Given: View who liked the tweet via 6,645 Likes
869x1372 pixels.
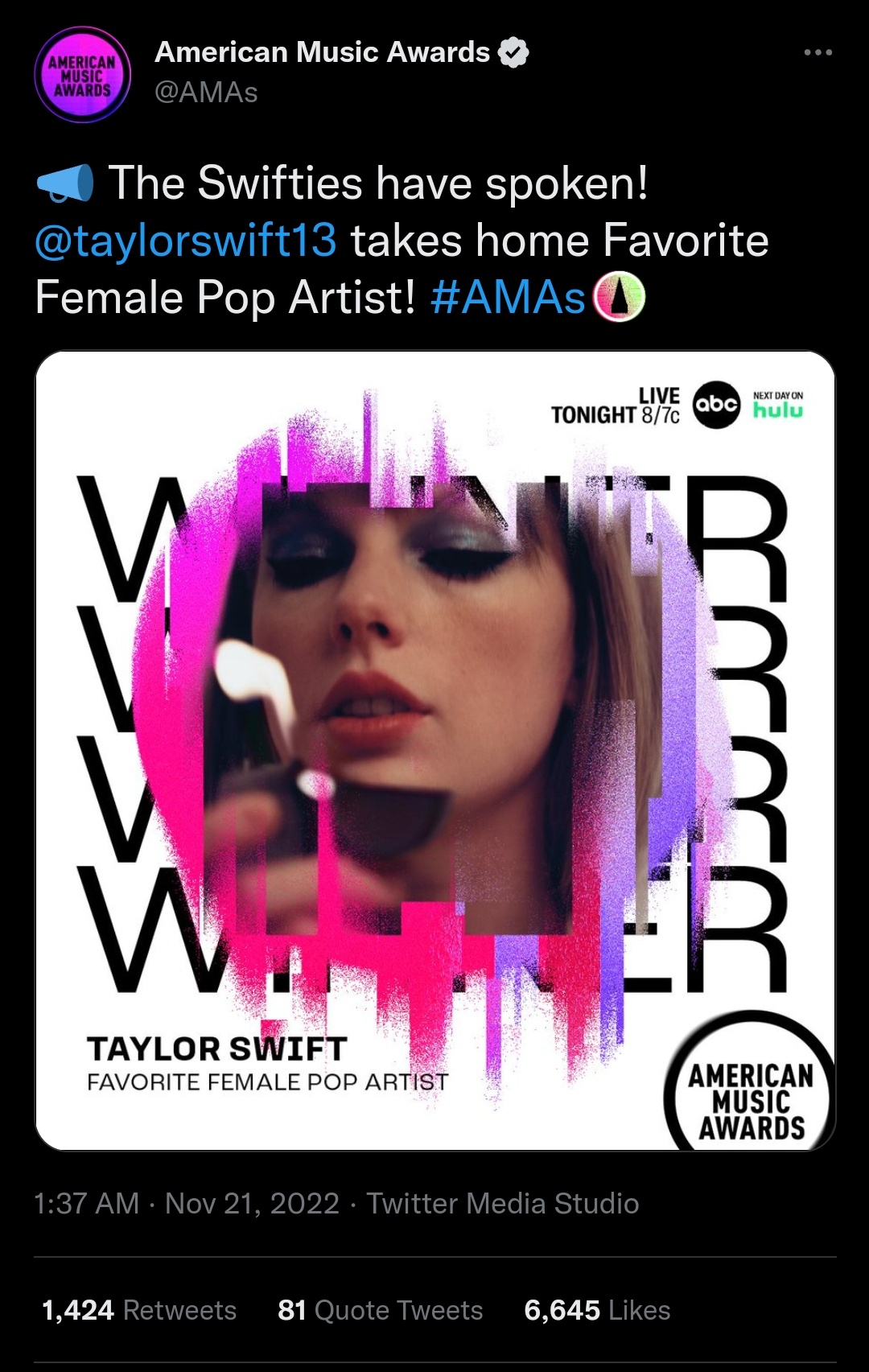Looking at the screenshot, I should point(595,1310).
